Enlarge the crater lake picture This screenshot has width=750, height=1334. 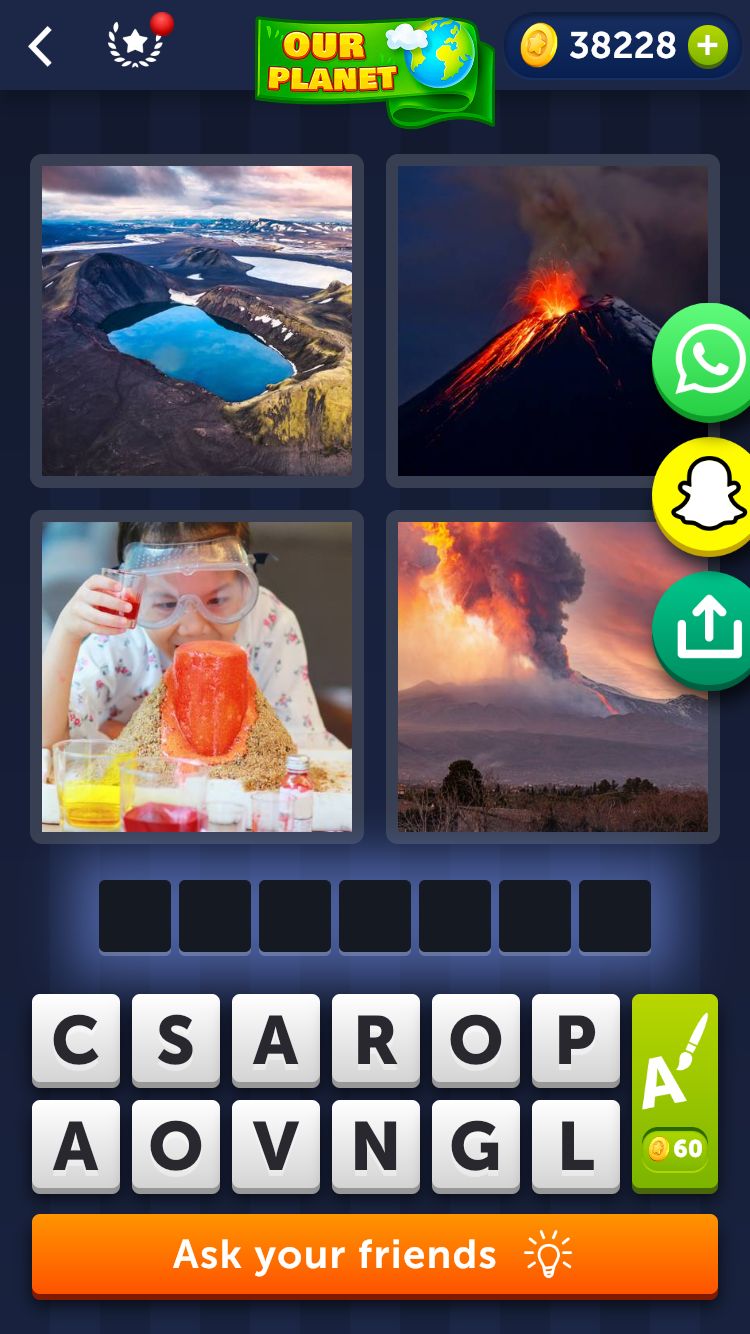197,320
